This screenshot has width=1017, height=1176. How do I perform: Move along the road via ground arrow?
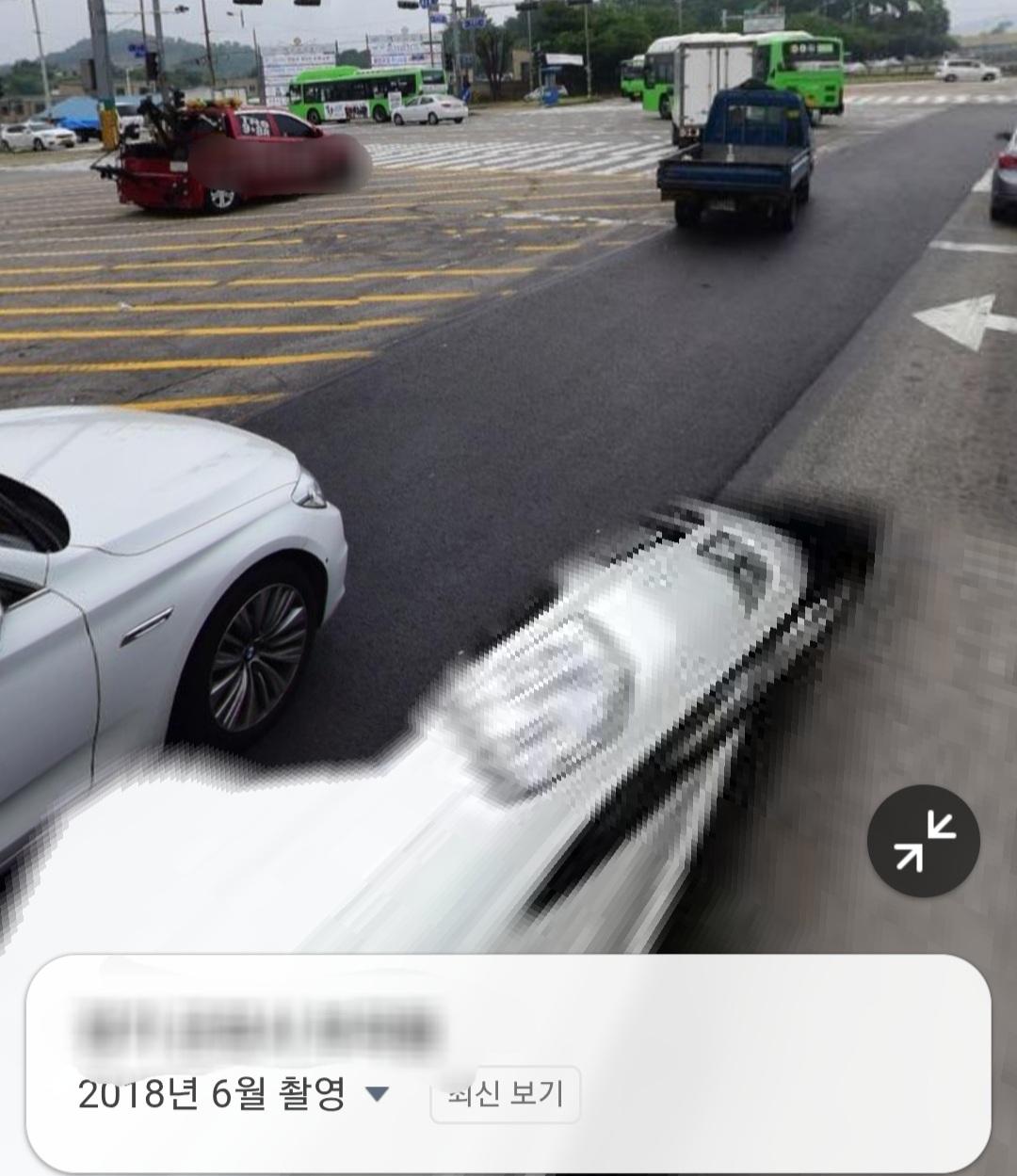click(x=963, y=321)
